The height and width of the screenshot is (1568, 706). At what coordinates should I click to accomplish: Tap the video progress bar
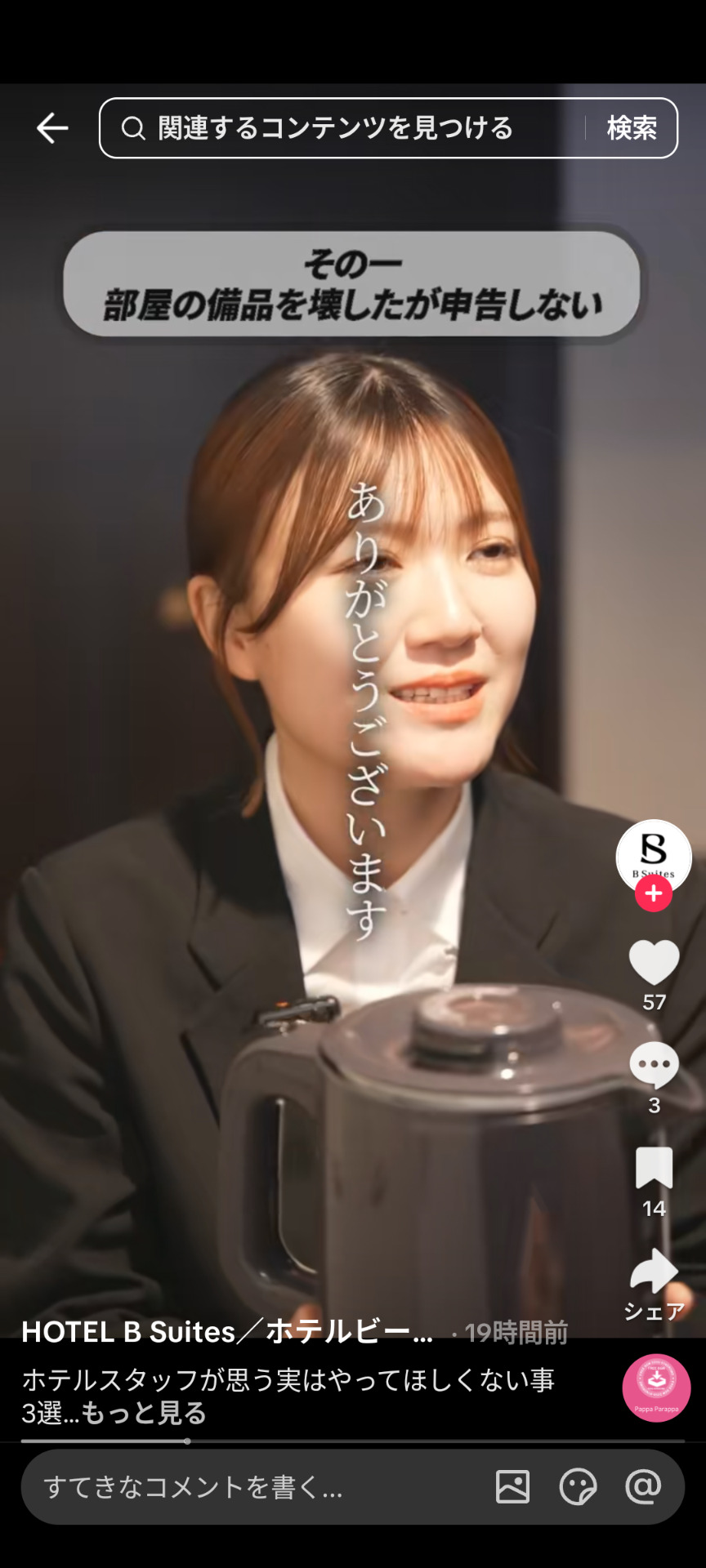pos(353,1441)
